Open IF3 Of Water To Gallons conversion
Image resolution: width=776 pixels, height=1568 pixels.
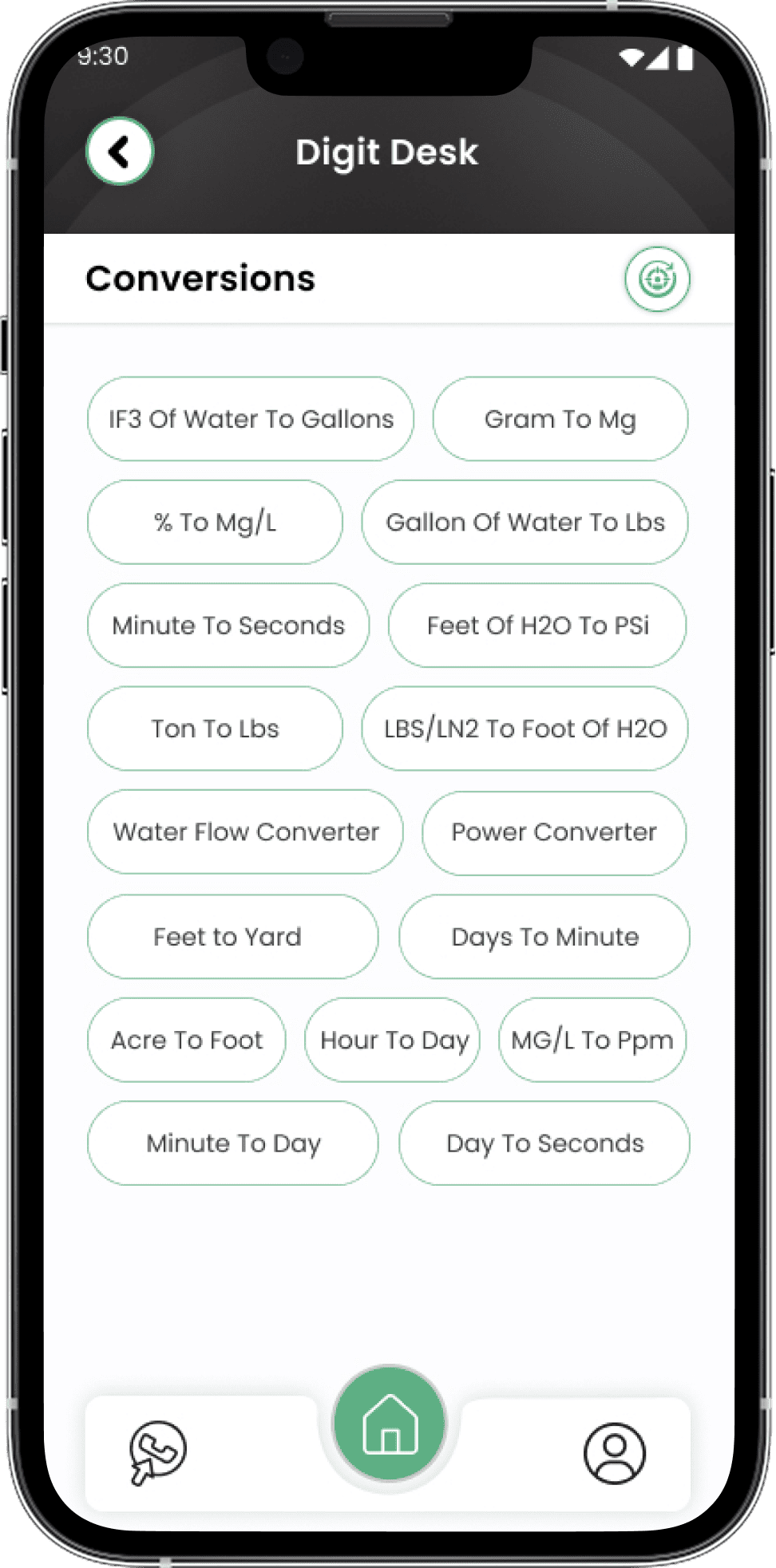point(251,419)
